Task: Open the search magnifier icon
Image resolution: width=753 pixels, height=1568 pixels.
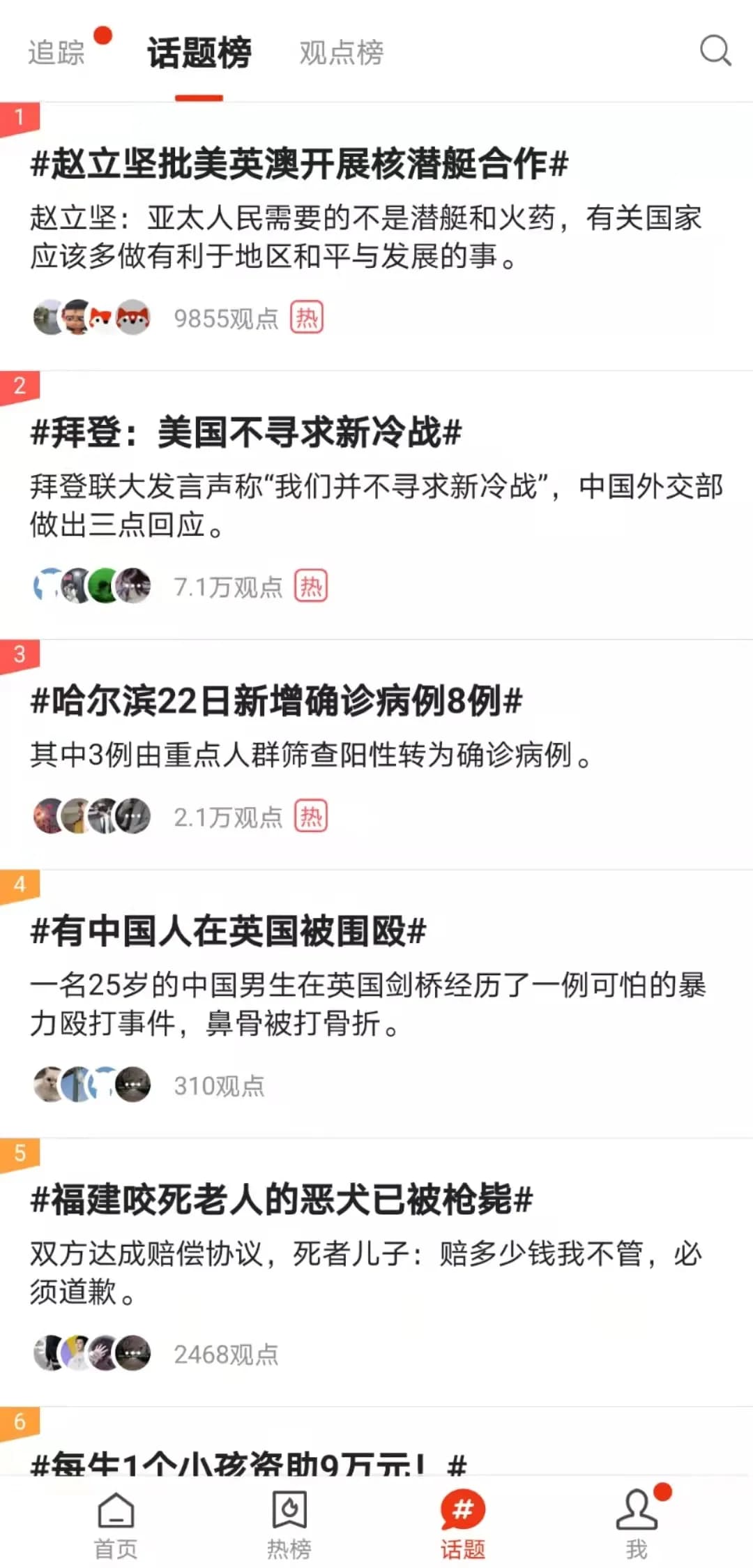Action: click(715, 51)
